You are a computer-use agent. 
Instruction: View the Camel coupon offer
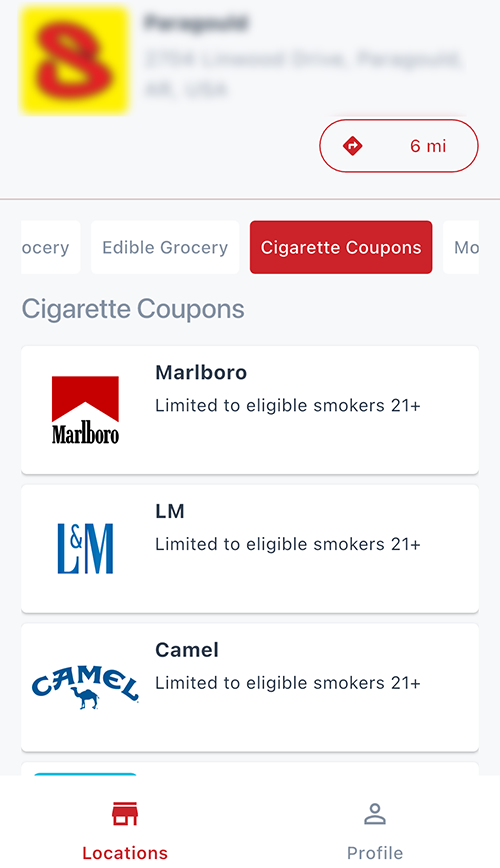(250, 688)
